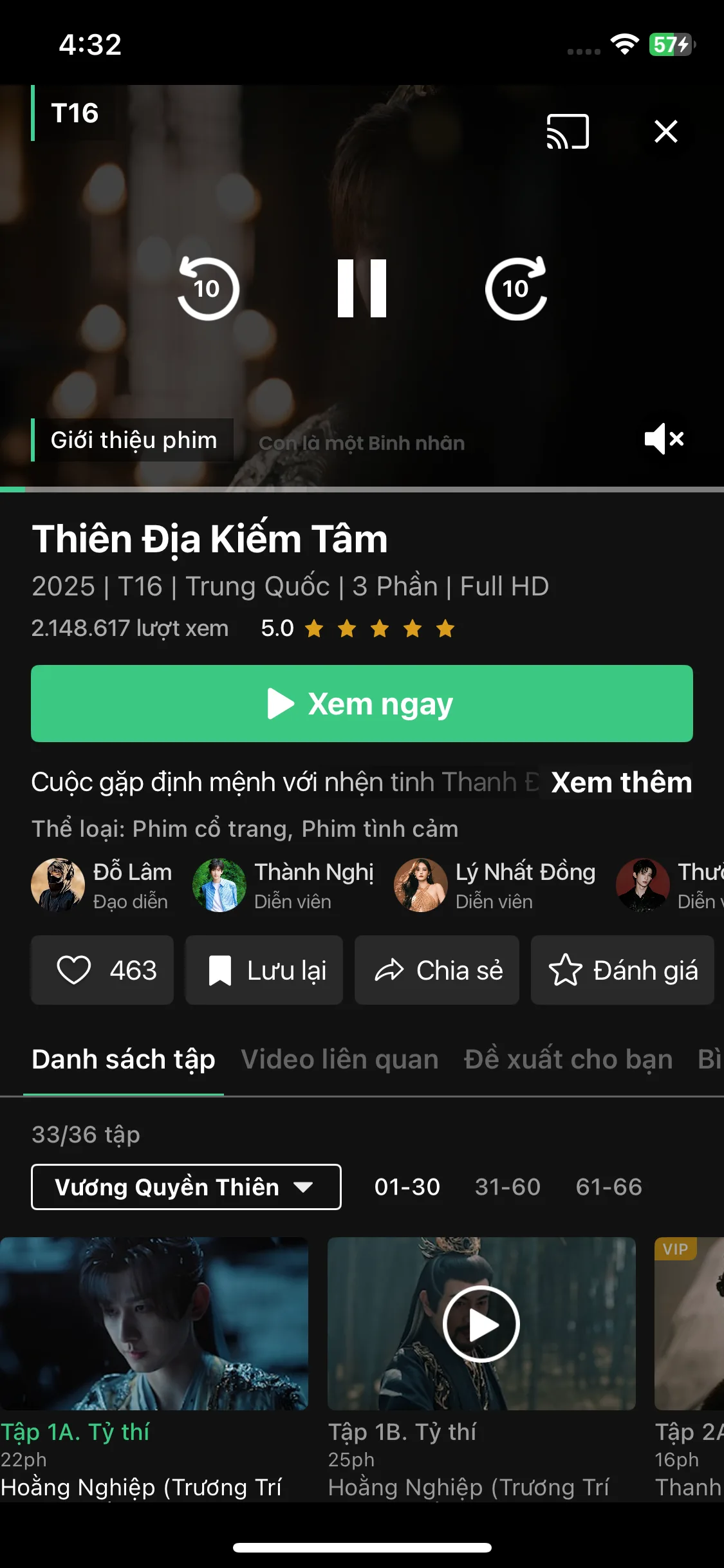Close the video player
The height and width of the screenshot is (1568, 724).
point(665,131)
